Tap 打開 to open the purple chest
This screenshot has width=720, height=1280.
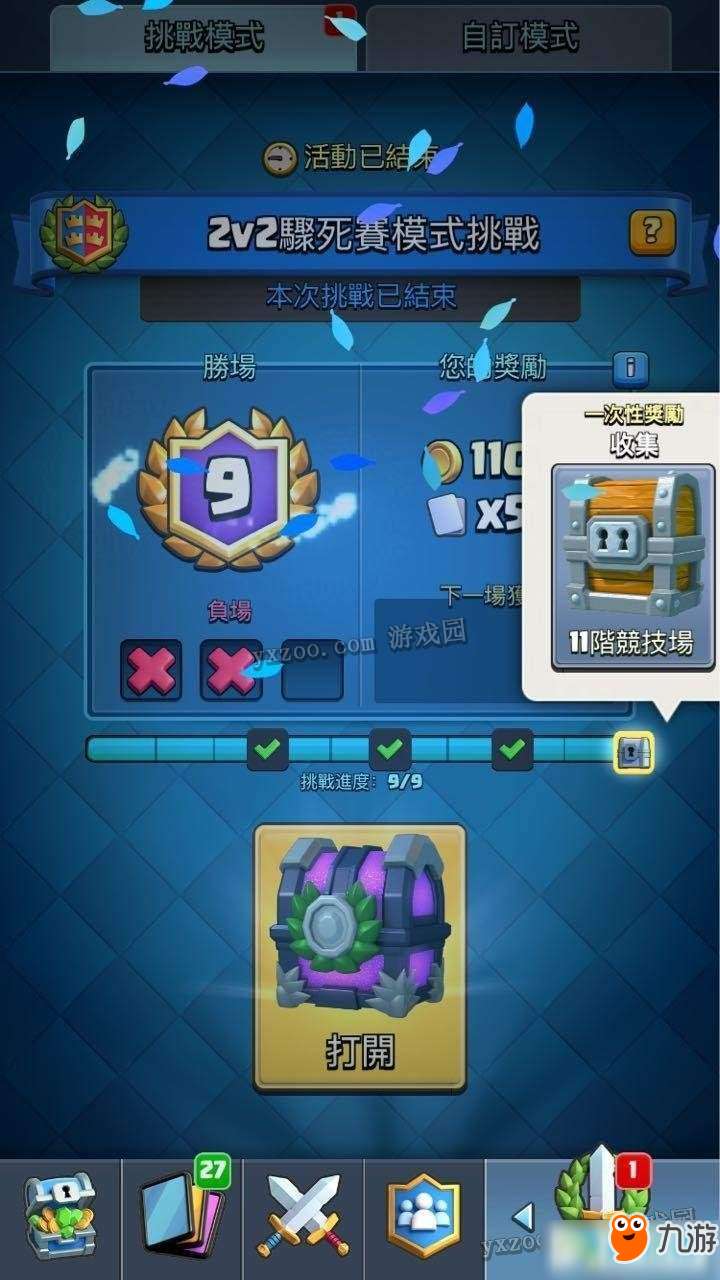pyautogui.click(x=360, y=957)
